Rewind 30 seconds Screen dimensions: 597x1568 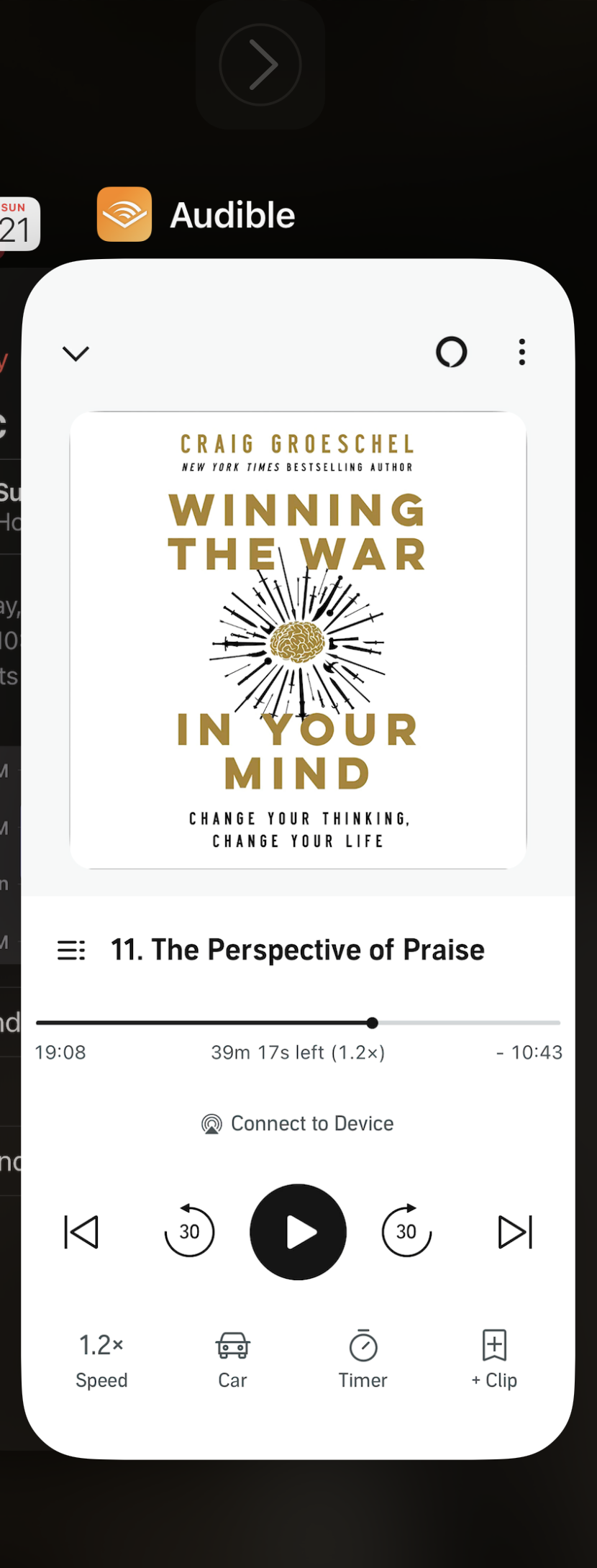click(x=189, y=1232)
